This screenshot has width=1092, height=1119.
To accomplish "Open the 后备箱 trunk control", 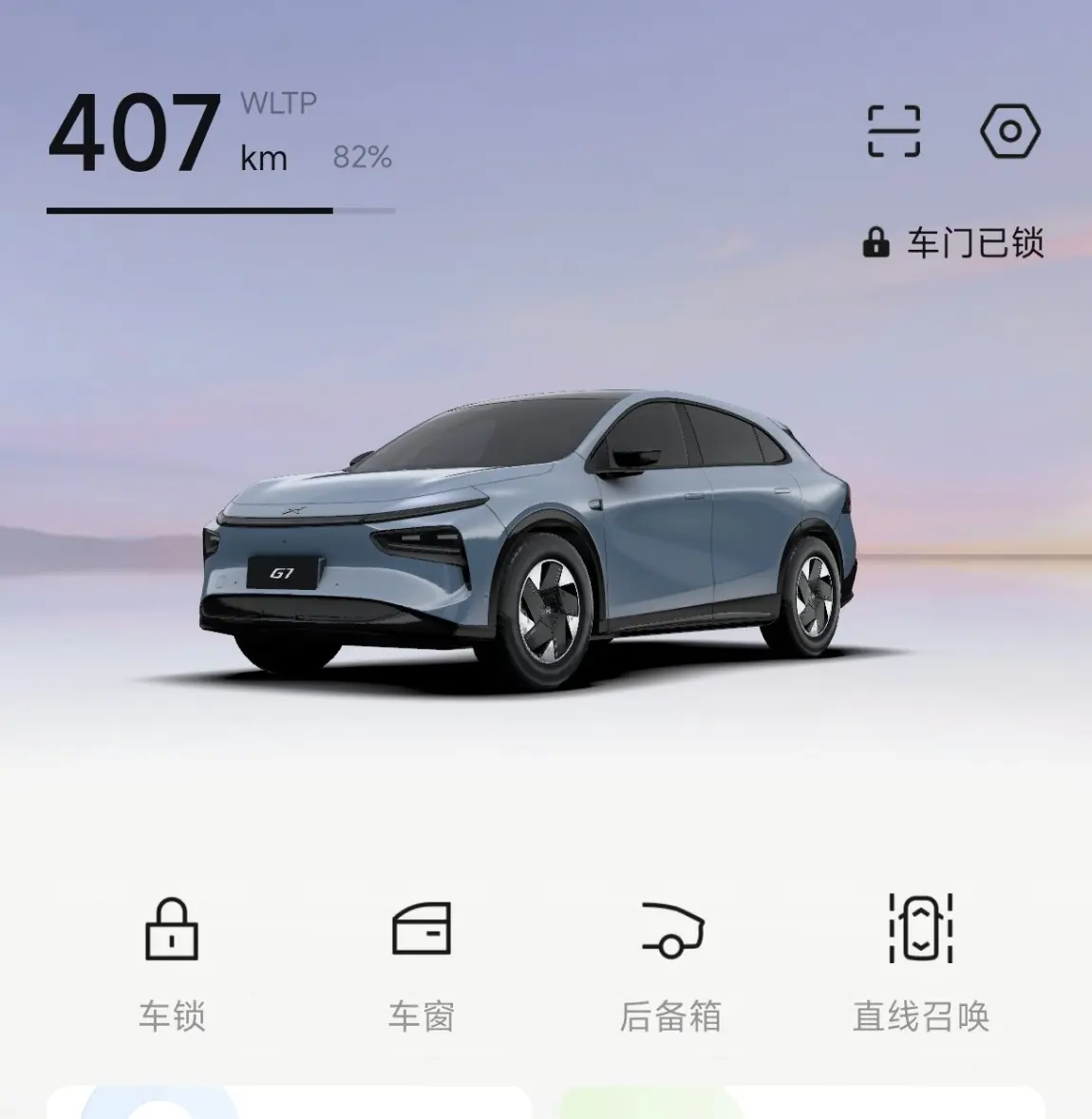I will coord(670,963).
